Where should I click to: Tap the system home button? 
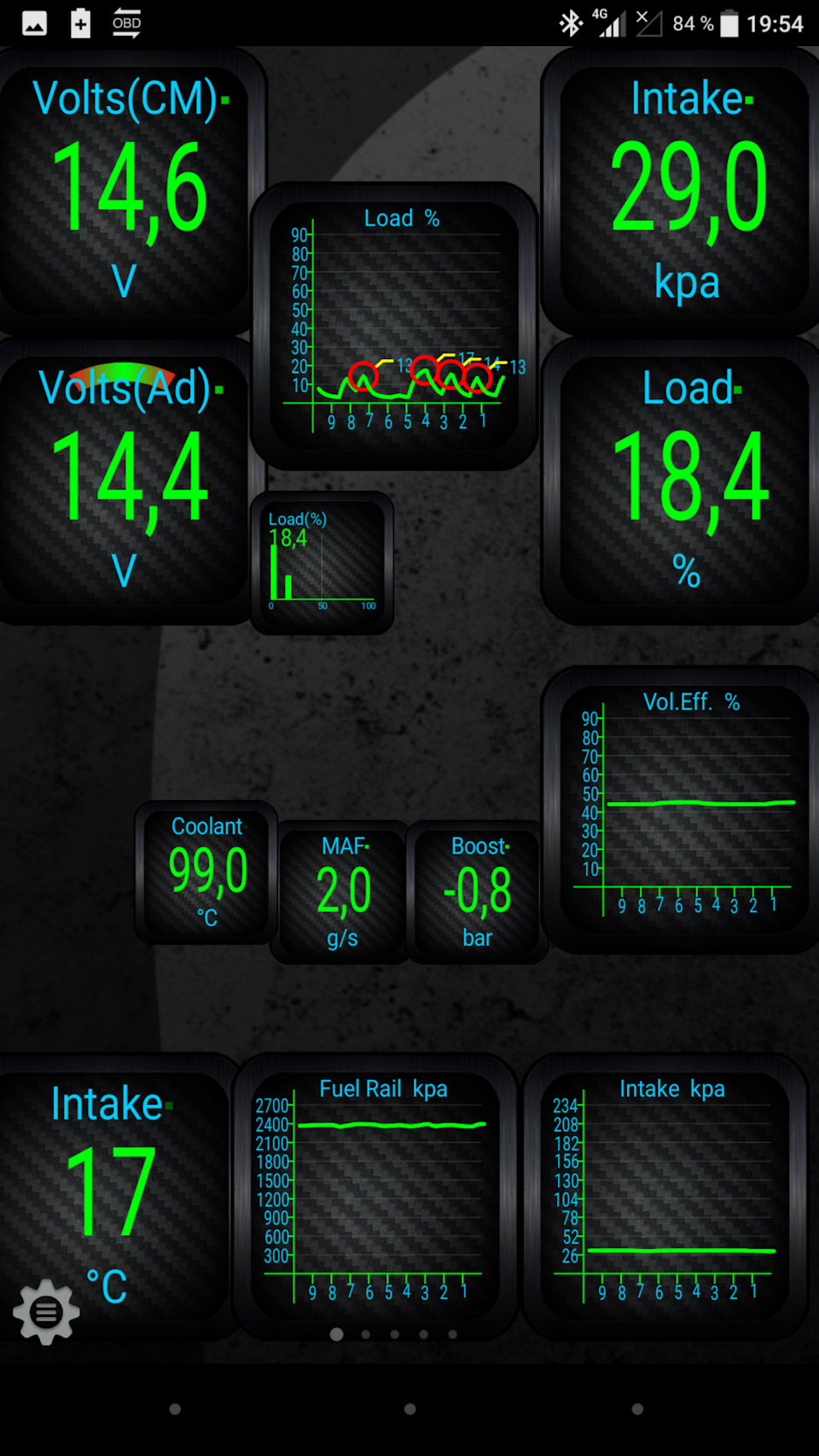click(x=409, y=1409)
